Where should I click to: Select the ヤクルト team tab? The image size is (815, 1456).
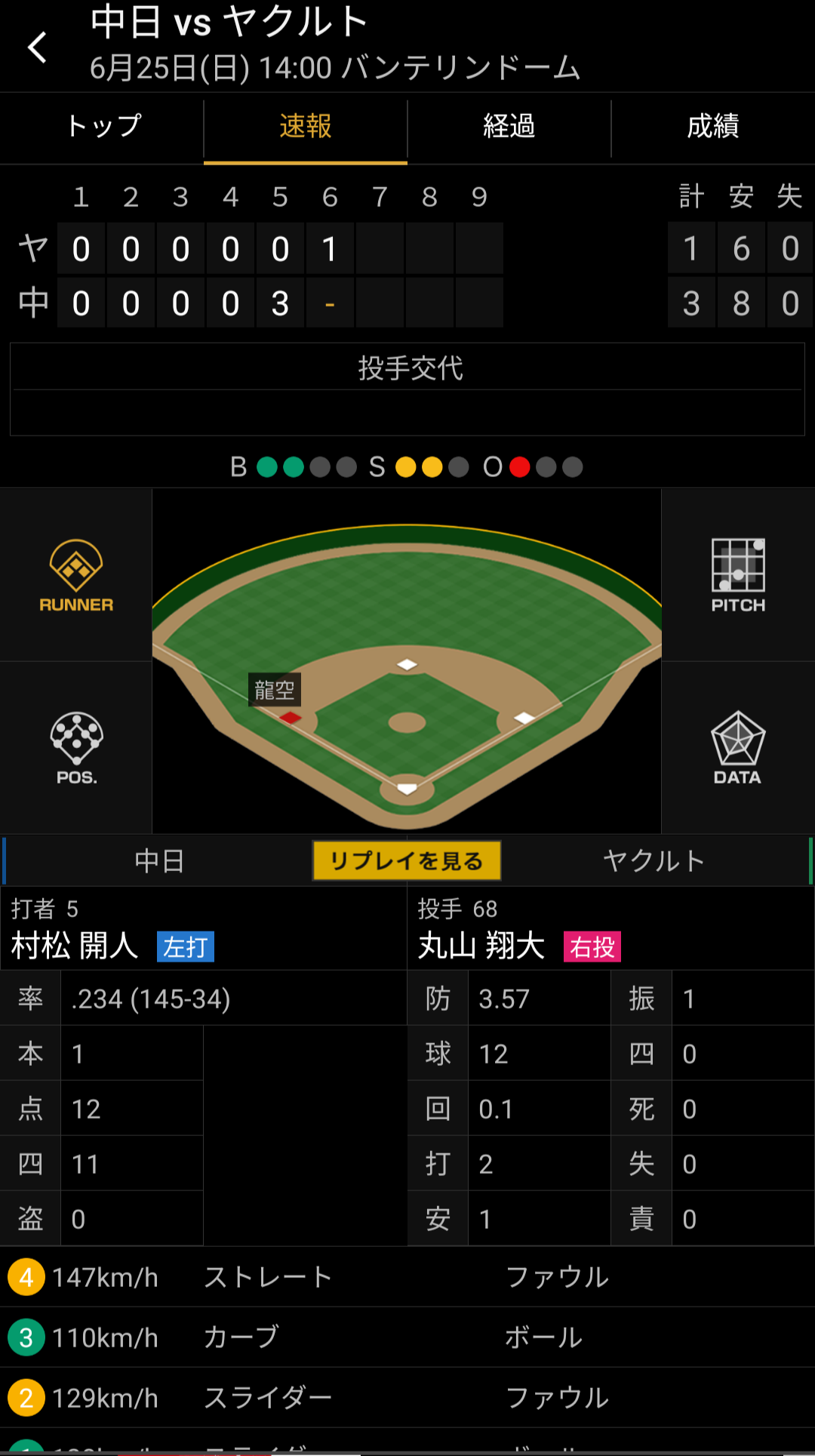coord(655,860)
